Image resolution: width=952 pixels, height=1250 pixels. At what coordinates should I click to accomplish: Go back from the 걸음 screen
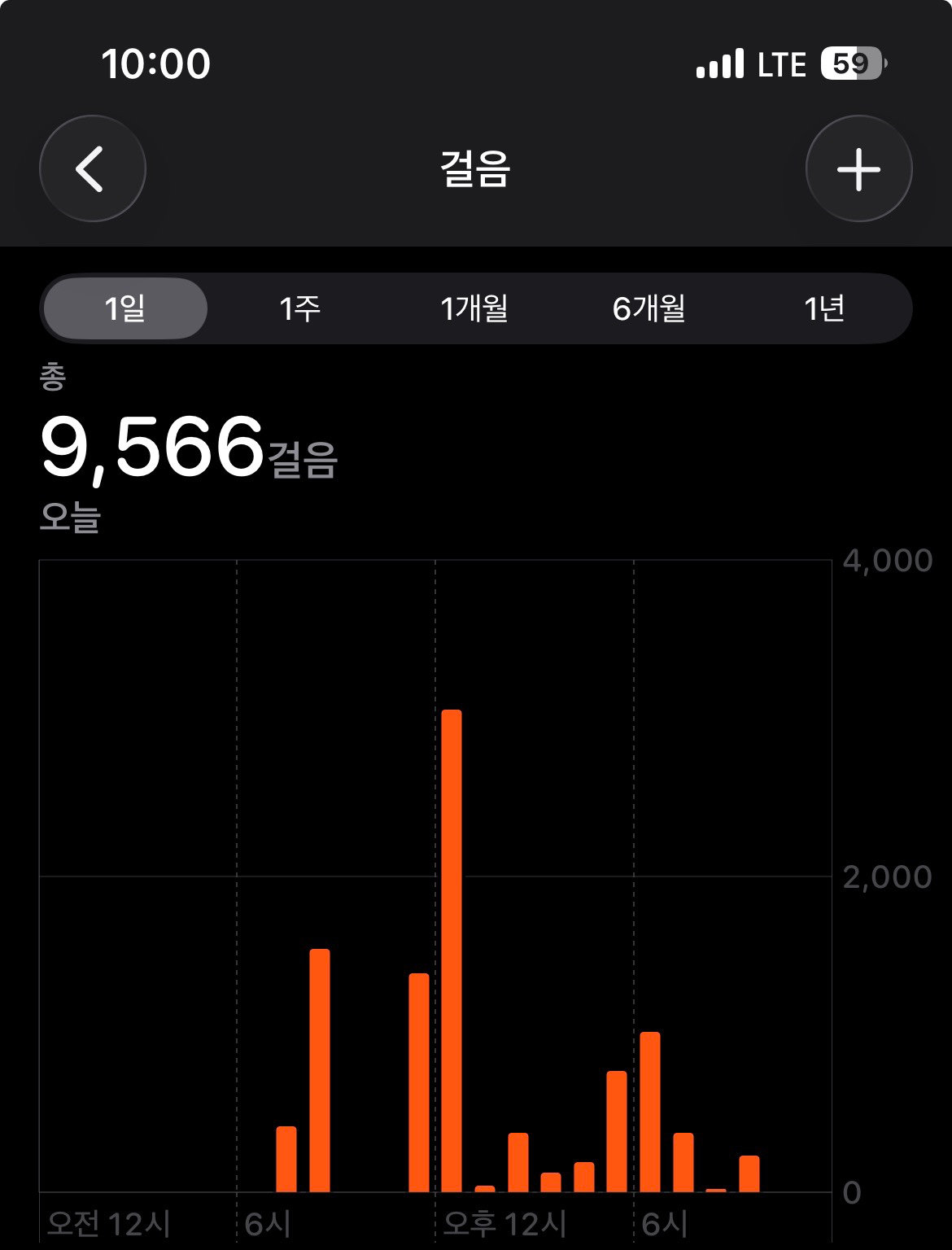tap(92, 168)
